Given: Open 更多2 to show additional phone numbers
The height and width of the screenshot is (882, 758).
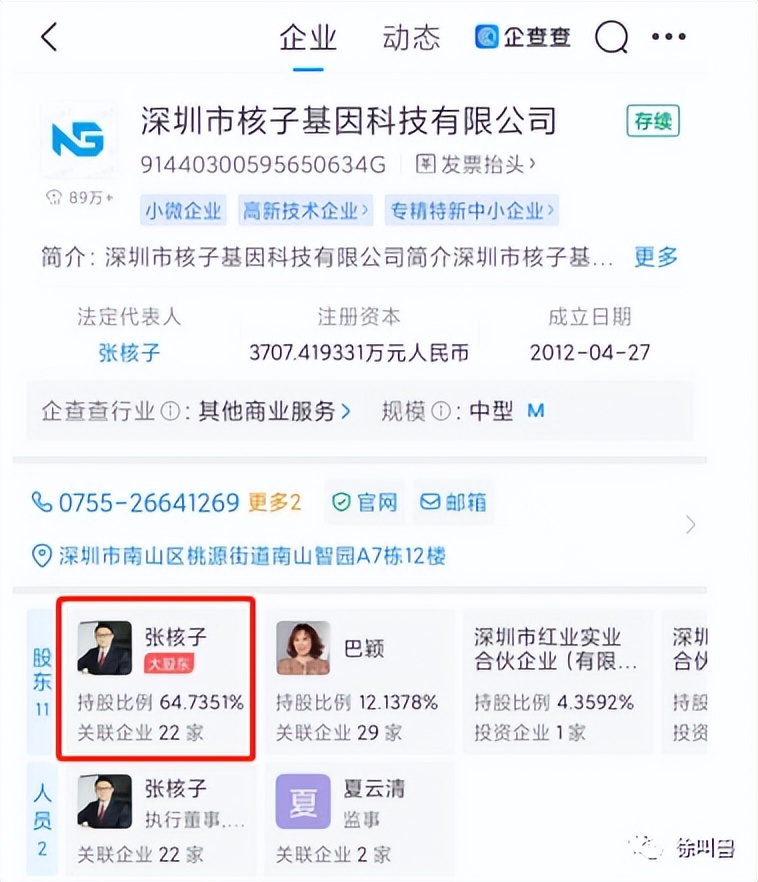Looking at the screenshot, I should [273, 503].
